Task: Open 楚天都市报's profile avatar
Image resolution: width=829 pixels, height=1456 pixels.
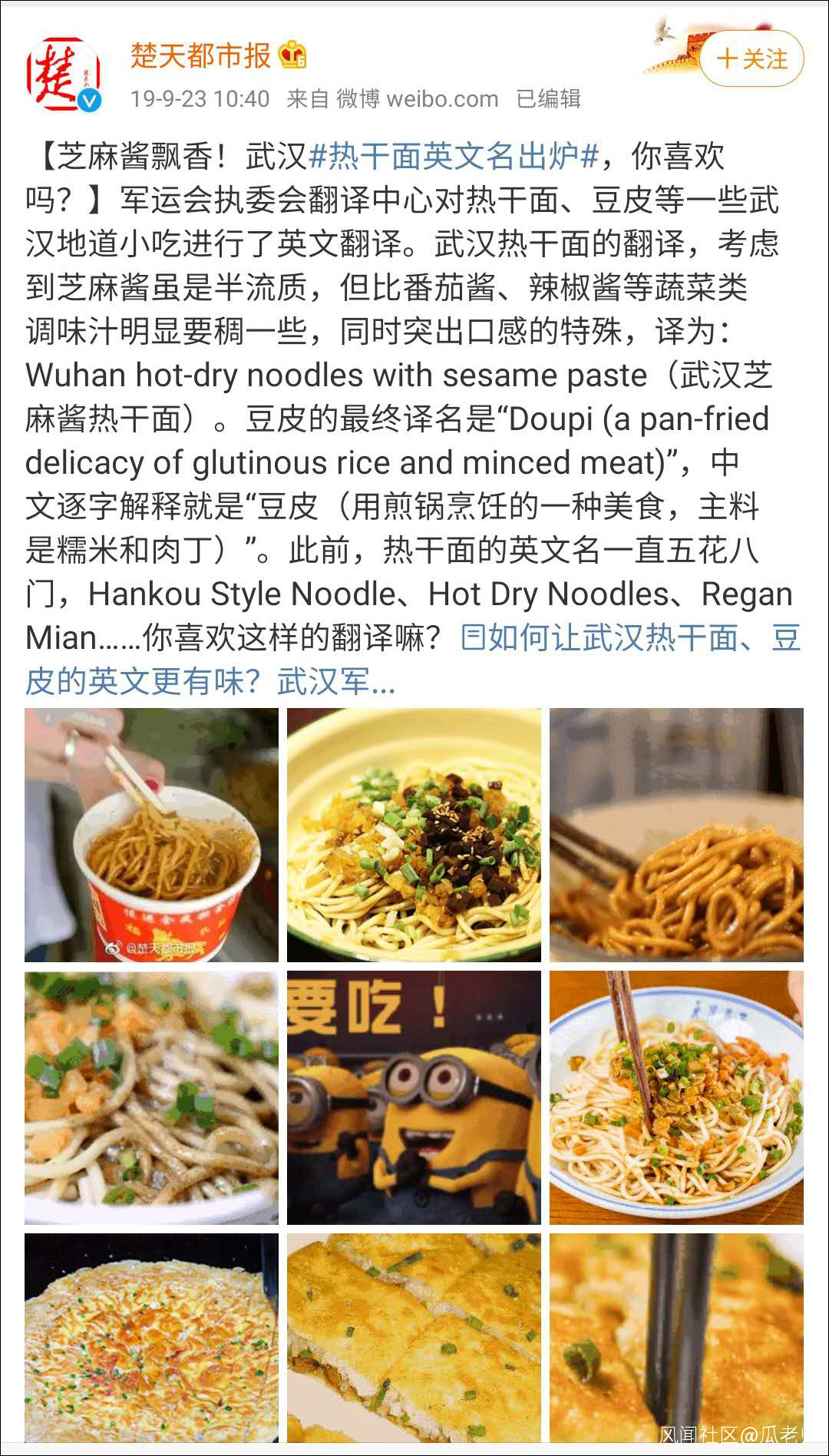Action: (x=64, y=75)
